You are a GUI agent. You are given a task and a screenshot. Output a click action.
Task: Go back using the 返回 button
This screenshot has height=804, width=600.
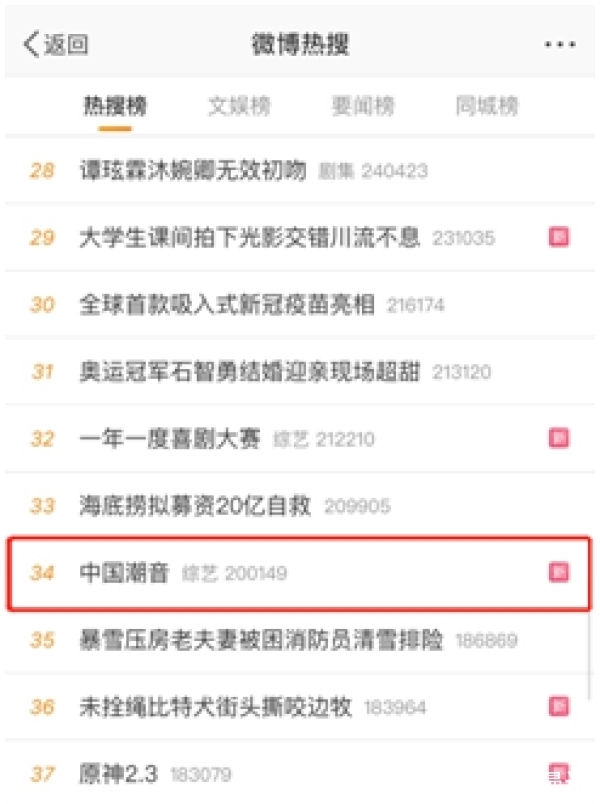[x=55, y=44]
